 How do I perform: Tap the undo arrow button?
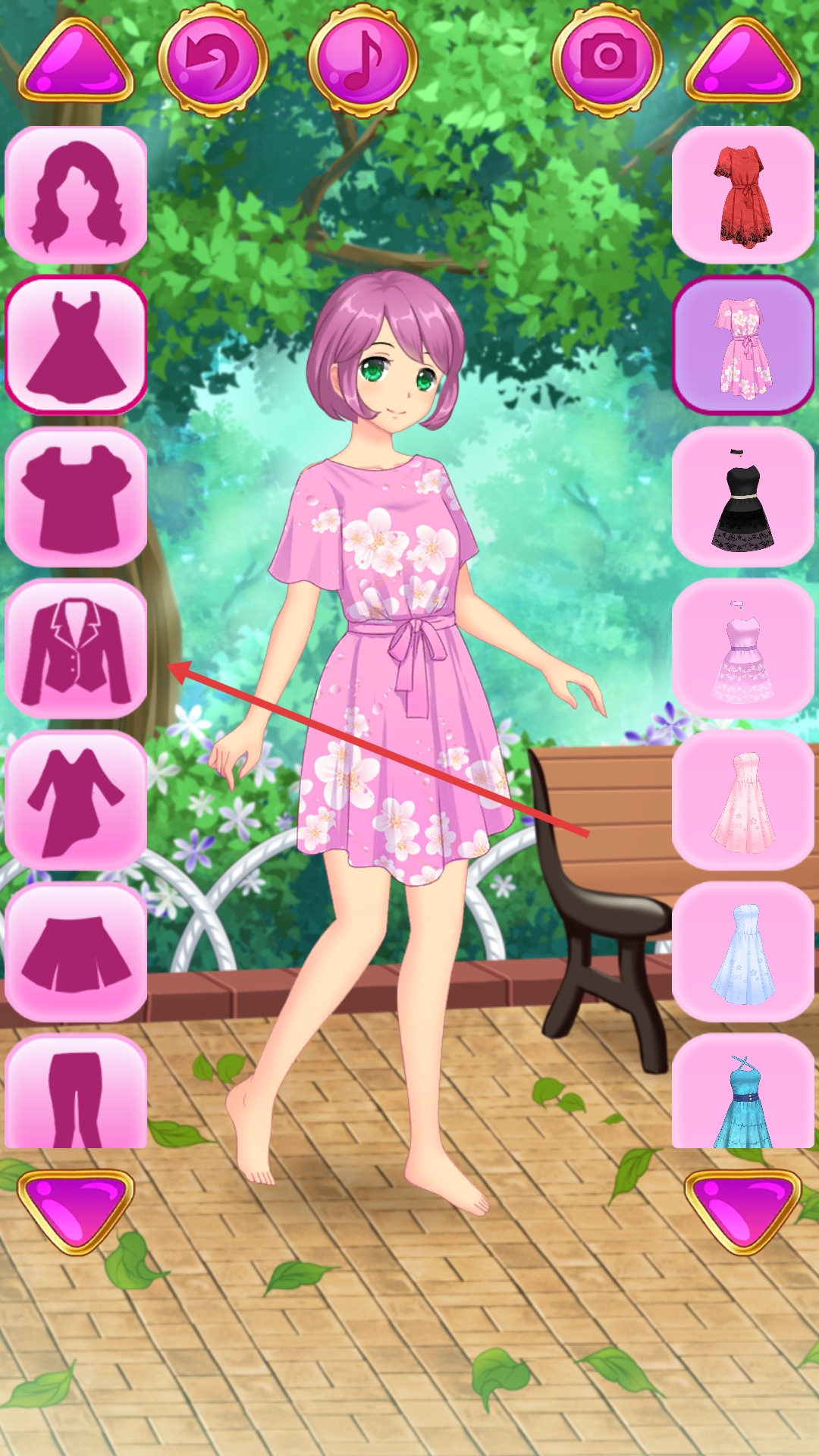pyautogui.click(x=212, y=59)
